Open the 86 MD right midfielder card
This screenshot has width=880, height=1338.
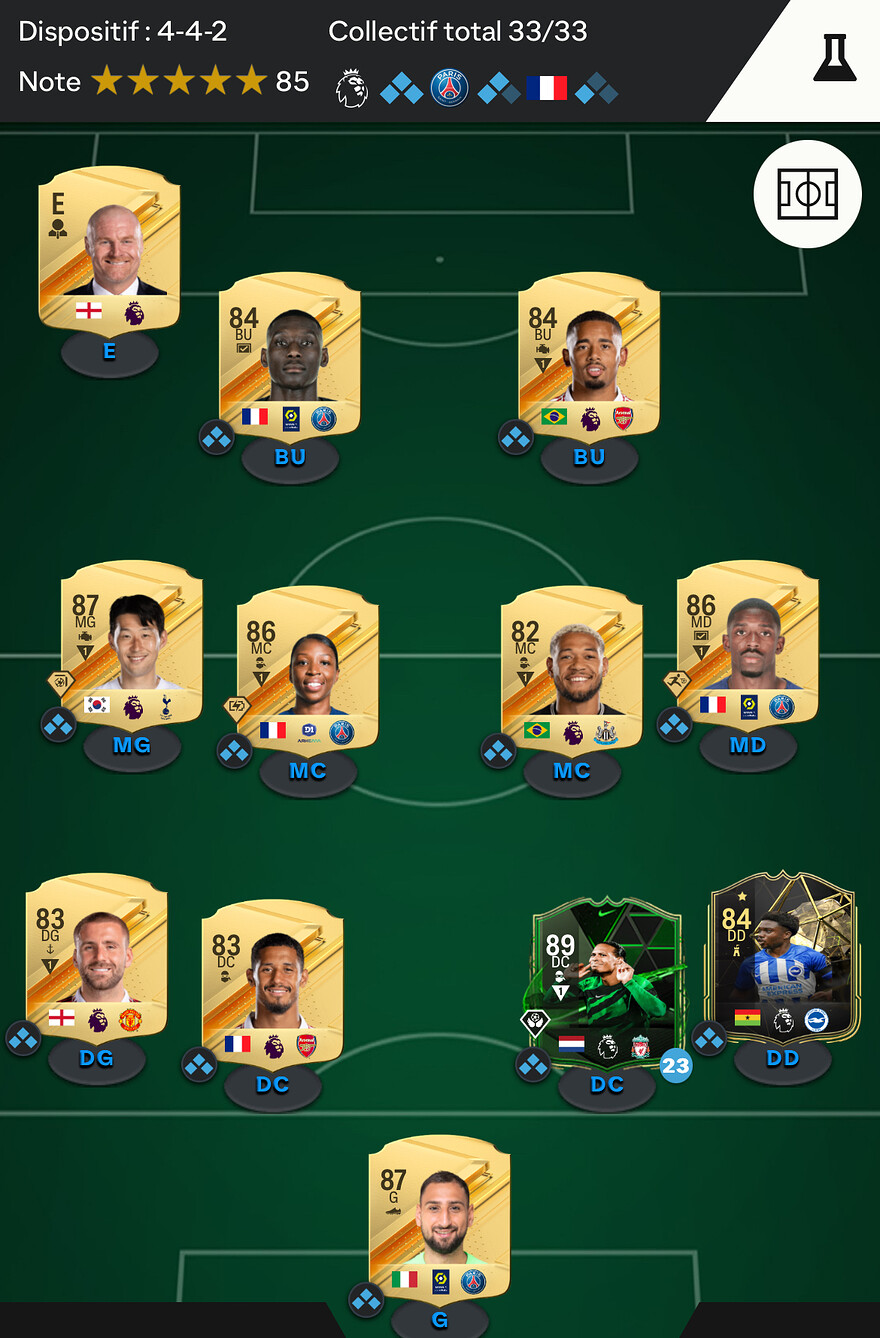coord(748,643)
